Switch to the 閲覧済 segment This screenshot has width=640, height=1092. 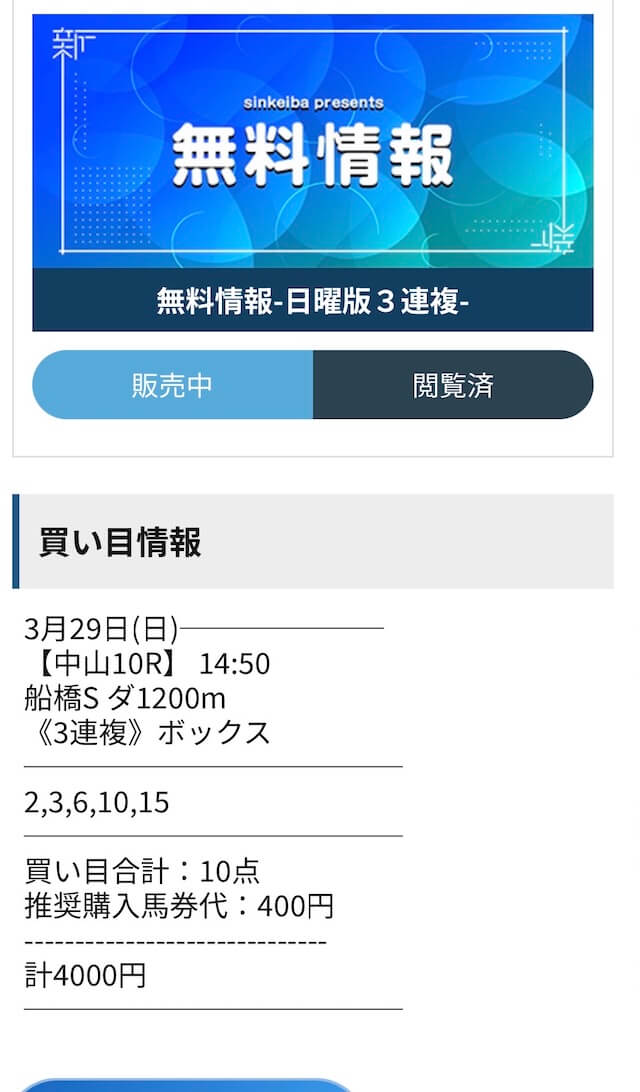(453, 385)
